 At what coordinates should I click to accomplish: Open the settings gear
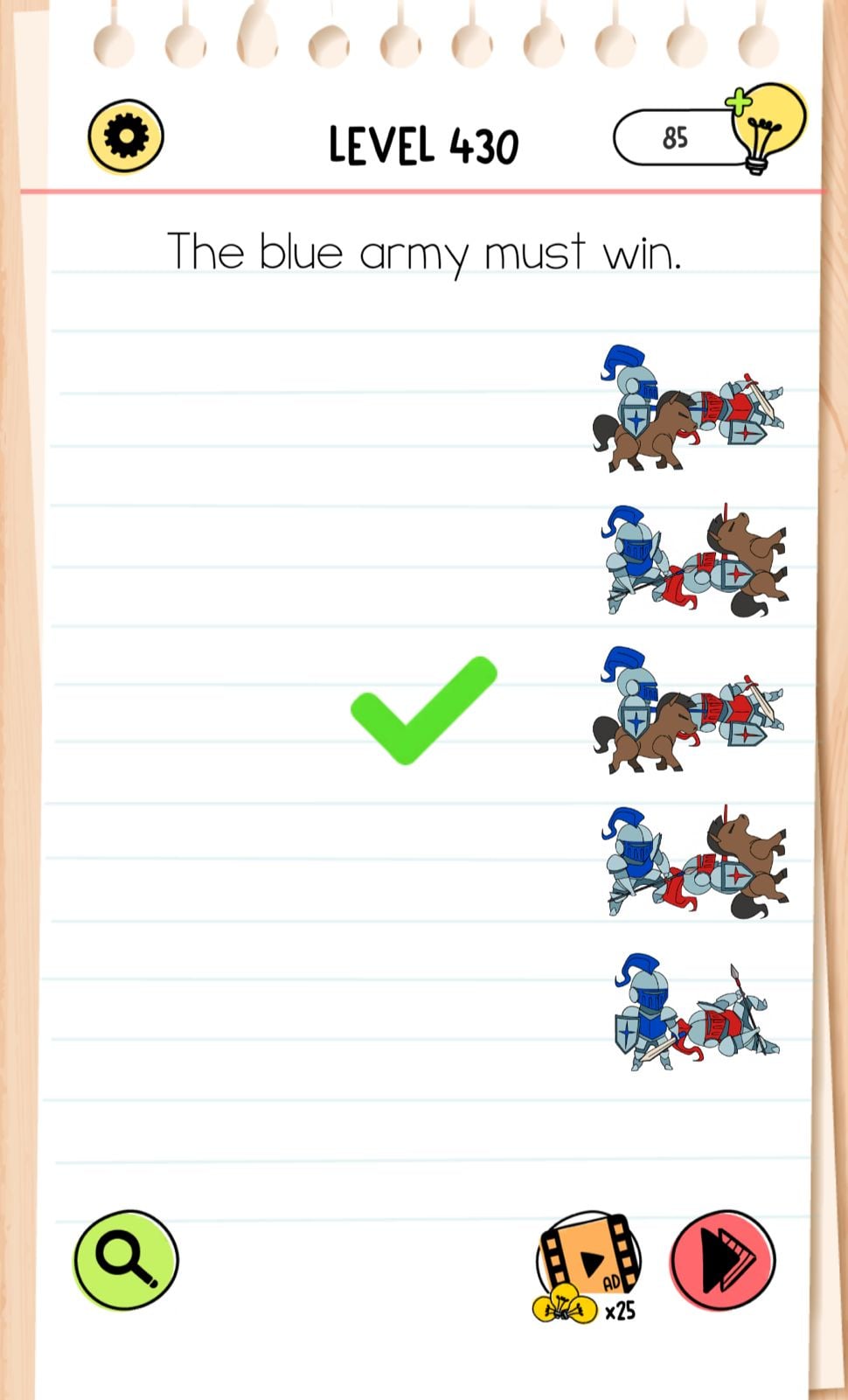pos(126,136)
